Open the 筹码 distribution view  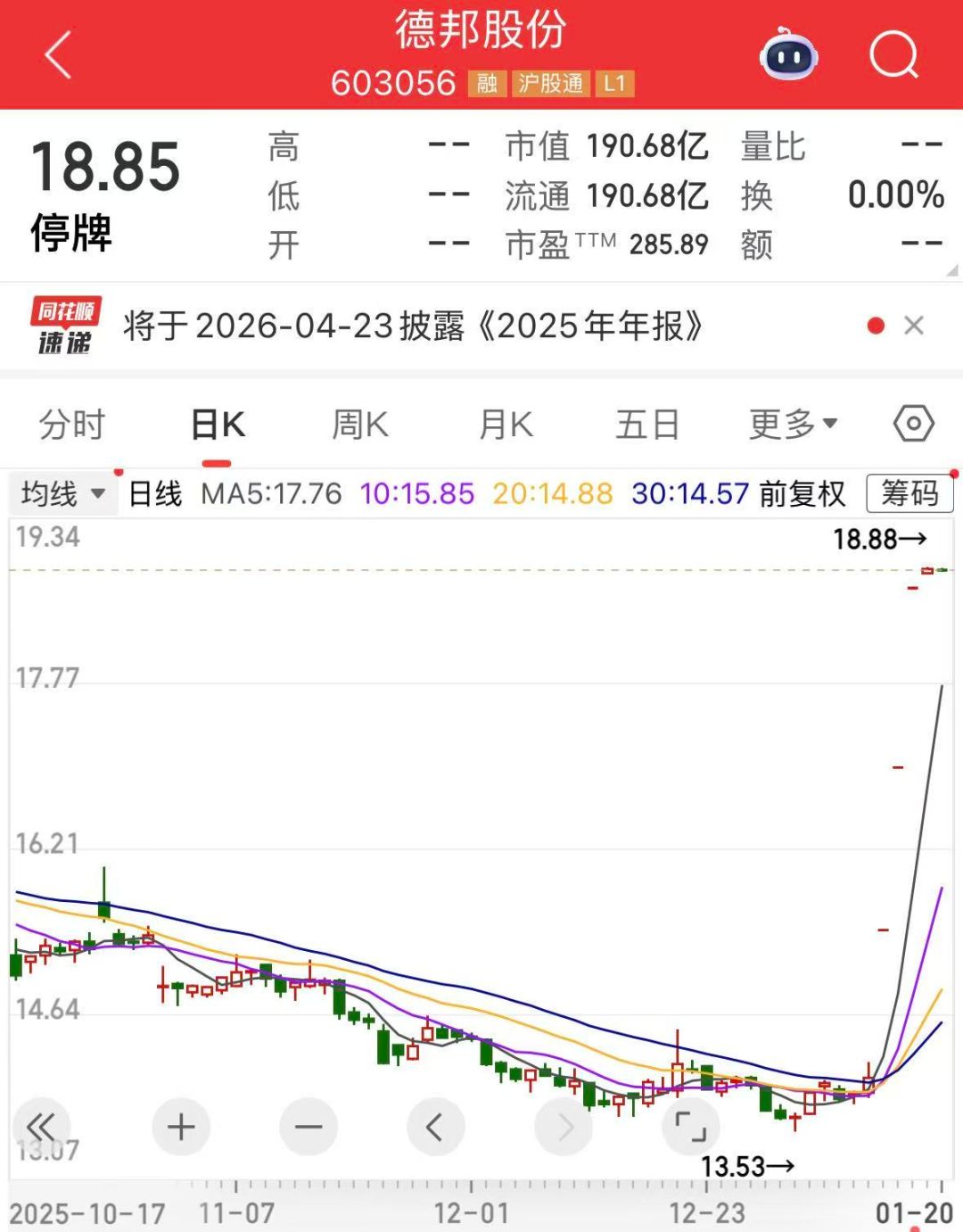pyautogui.click(x=909, y=492)
